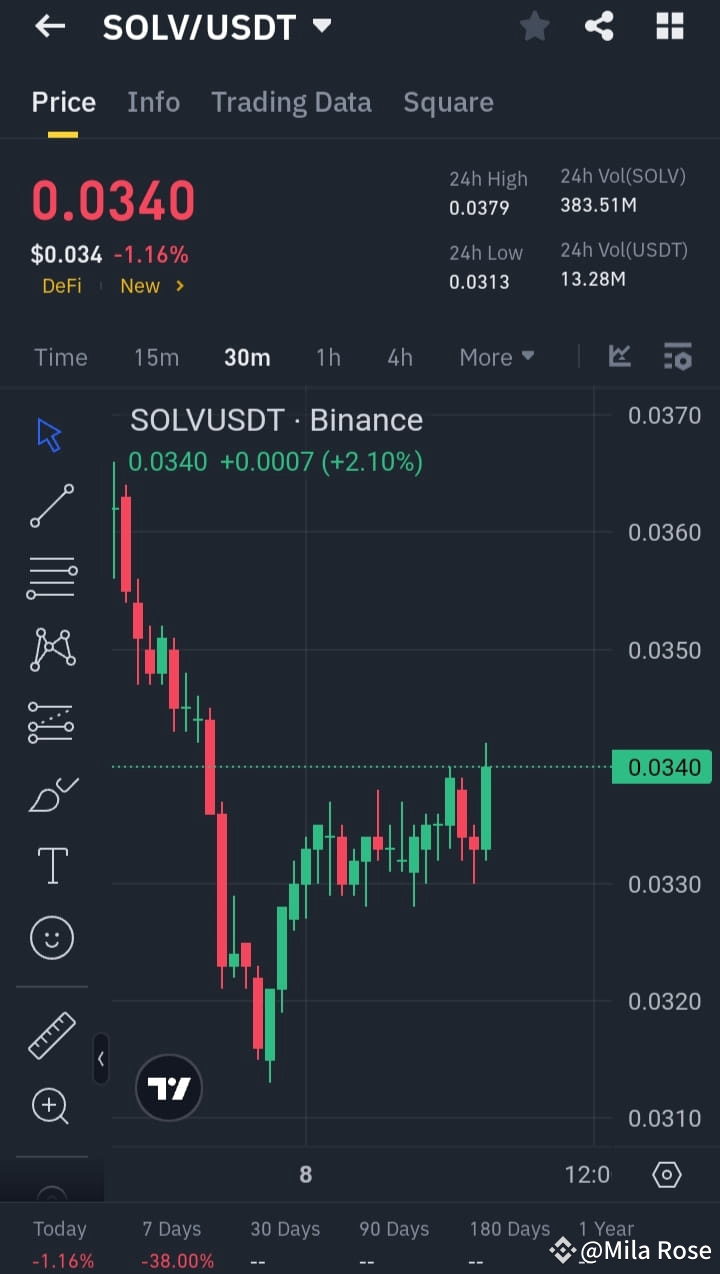
Task: Click the zoom-in magnifier tool
Action: [x=51, y=1107]
